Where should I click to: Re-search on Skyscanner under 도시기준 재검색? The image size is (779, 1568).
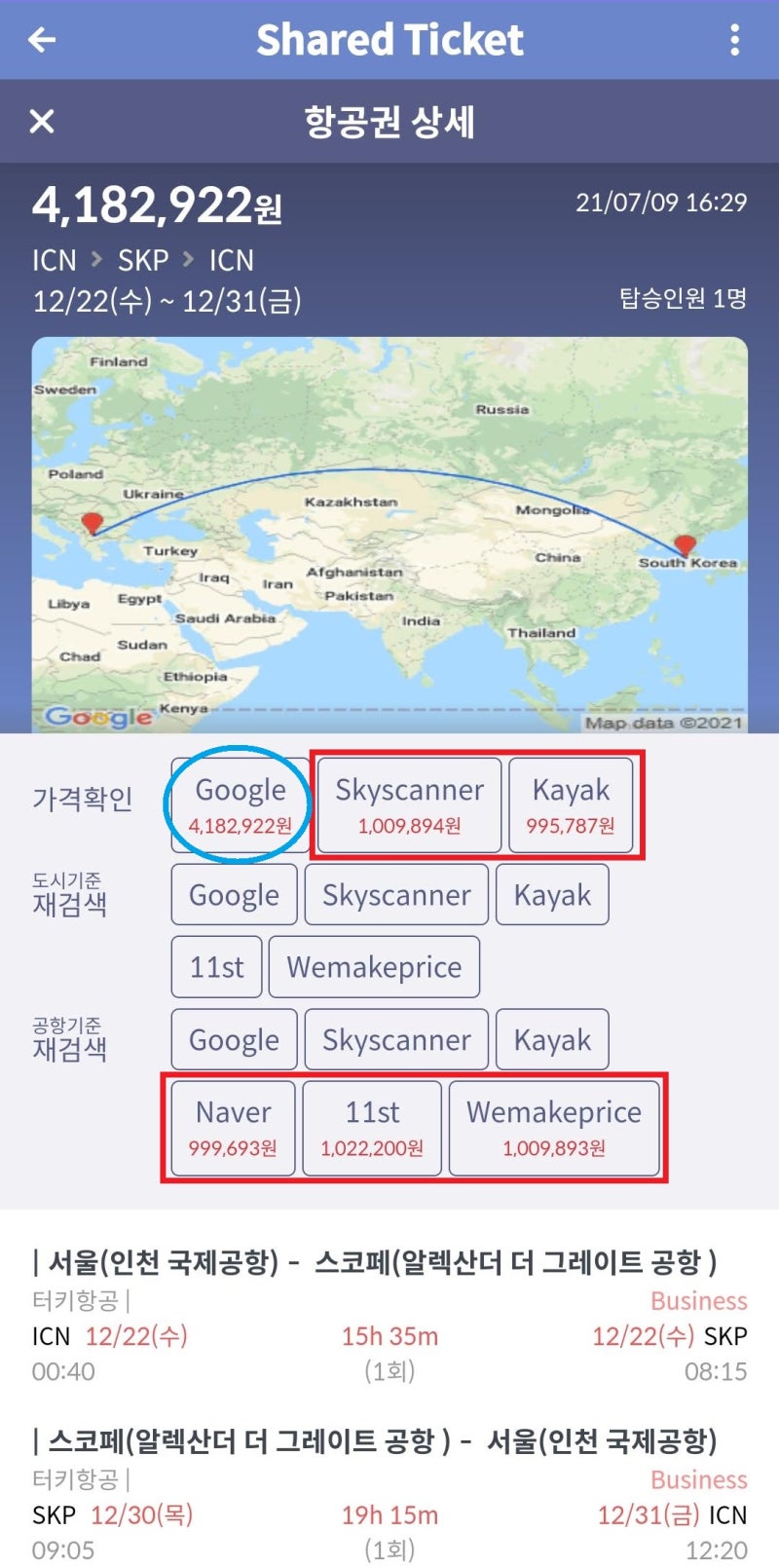click(396, 894)
